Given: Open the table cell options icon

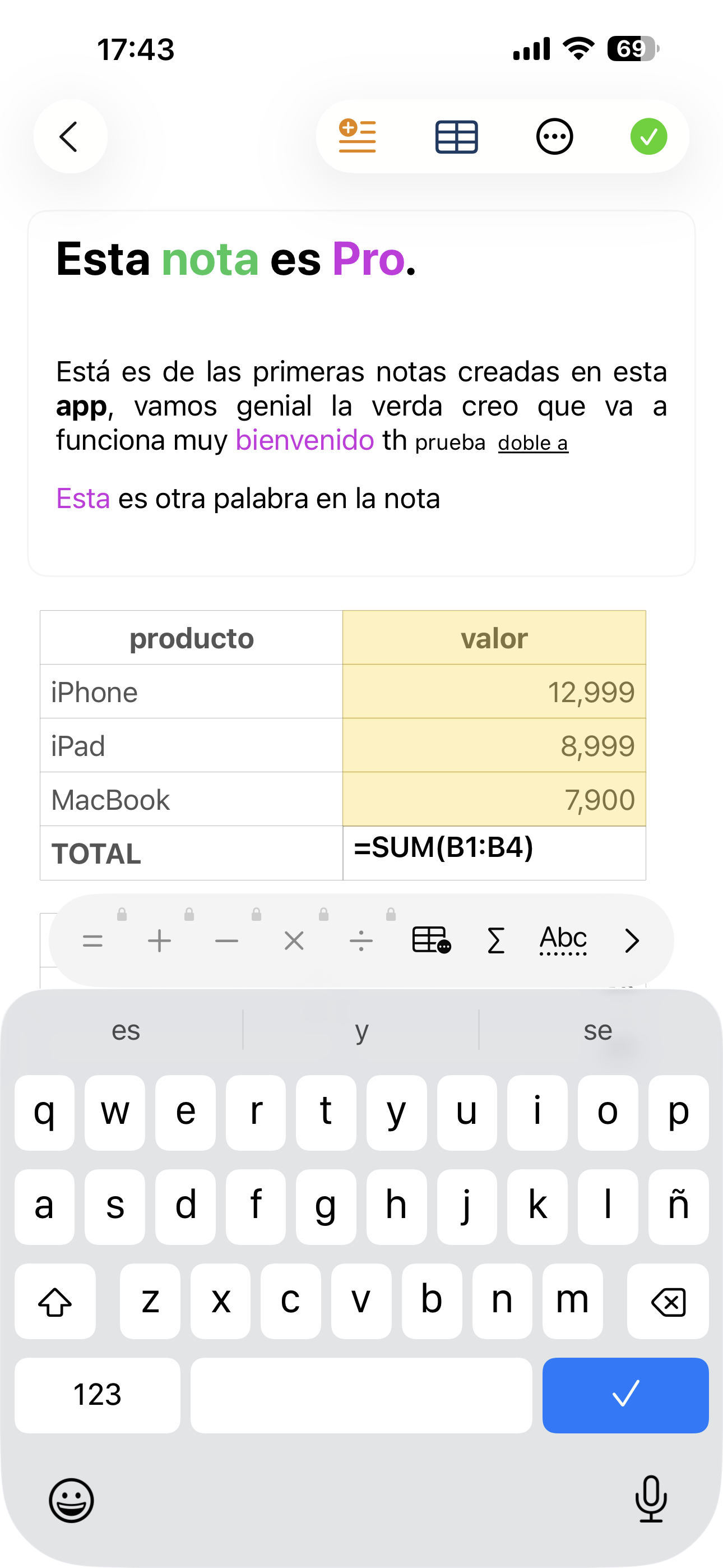Looking at the screenshot, I should [x=431, y=940].
